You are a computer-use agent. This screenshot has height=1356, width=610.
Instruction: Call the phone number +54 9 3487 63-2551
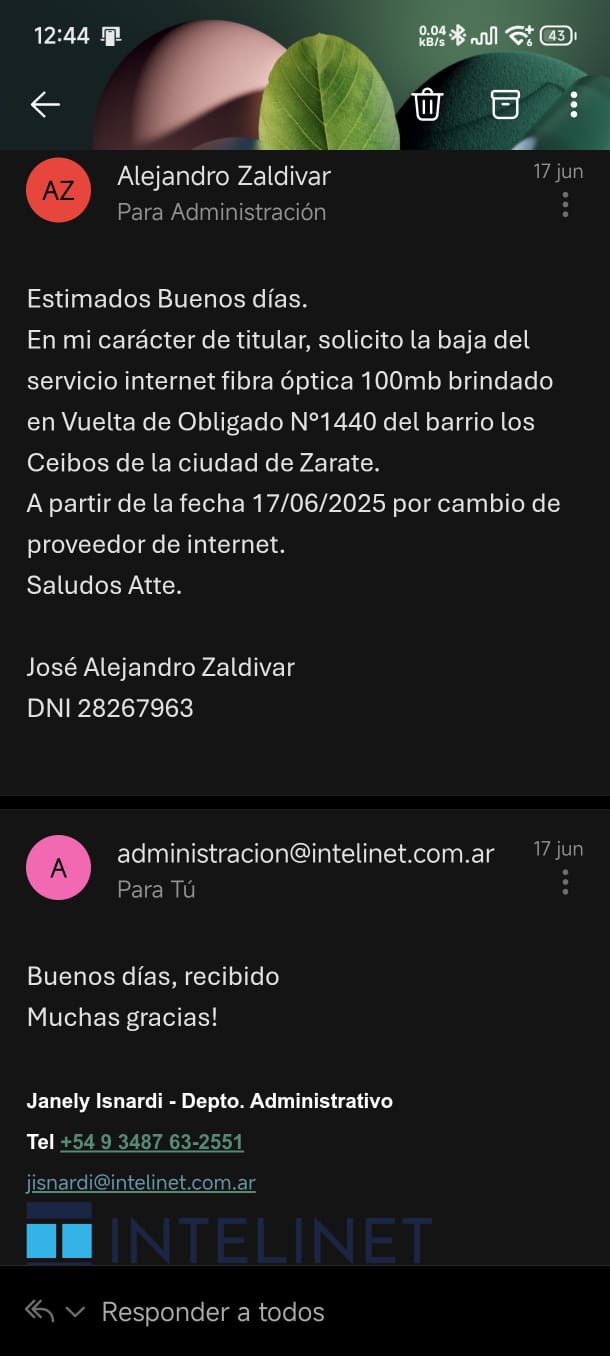152,1142
